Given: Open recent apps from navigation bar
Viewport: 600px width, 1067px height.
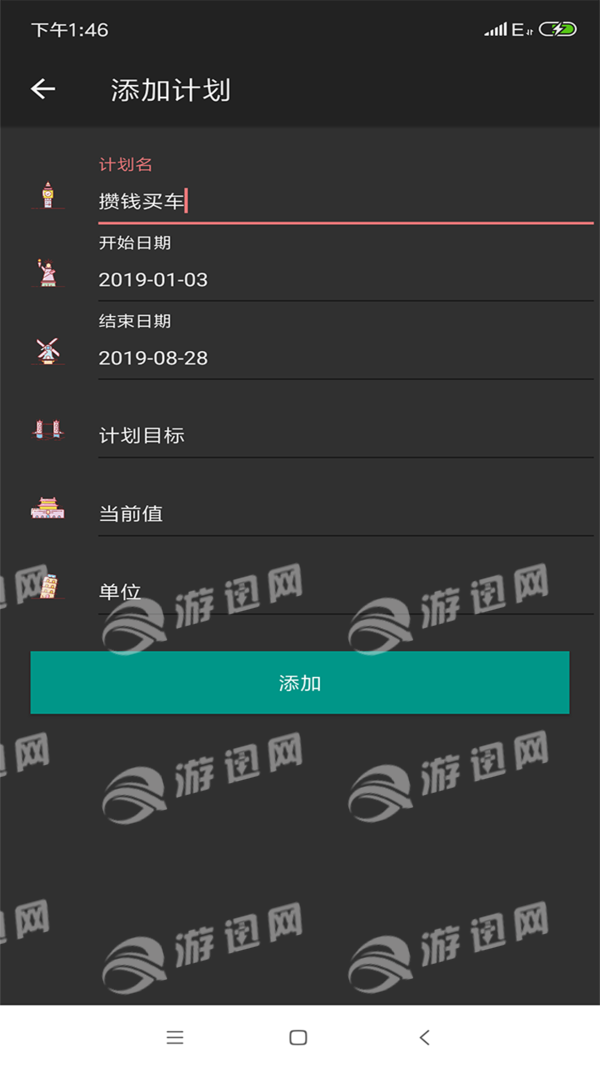Looking at the screenshot, I should (x=175, y=1037).
